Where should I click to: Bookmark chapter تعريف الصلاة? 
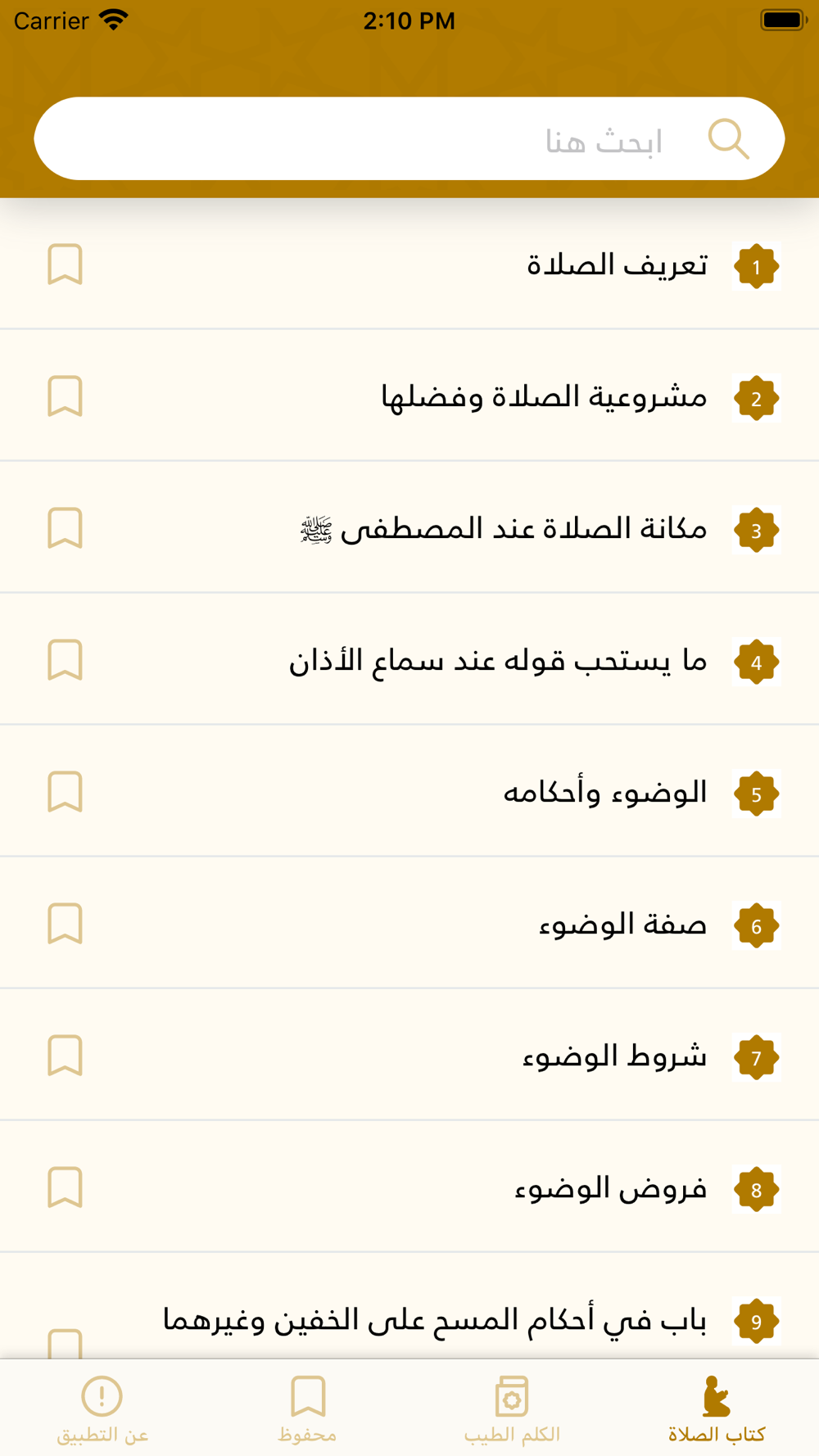65,265
